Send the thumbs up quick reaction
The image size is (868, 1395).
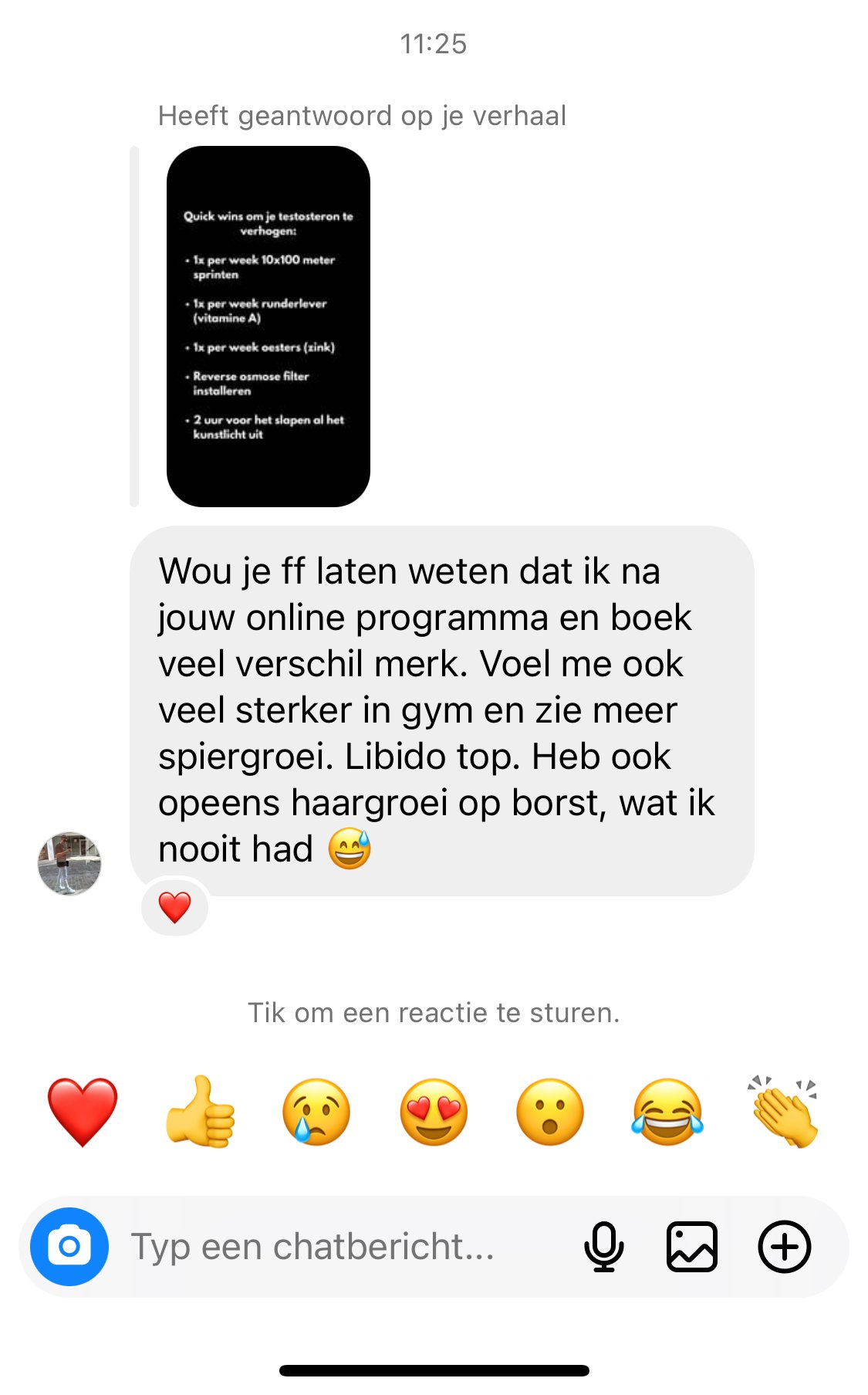click(200, 1112)
